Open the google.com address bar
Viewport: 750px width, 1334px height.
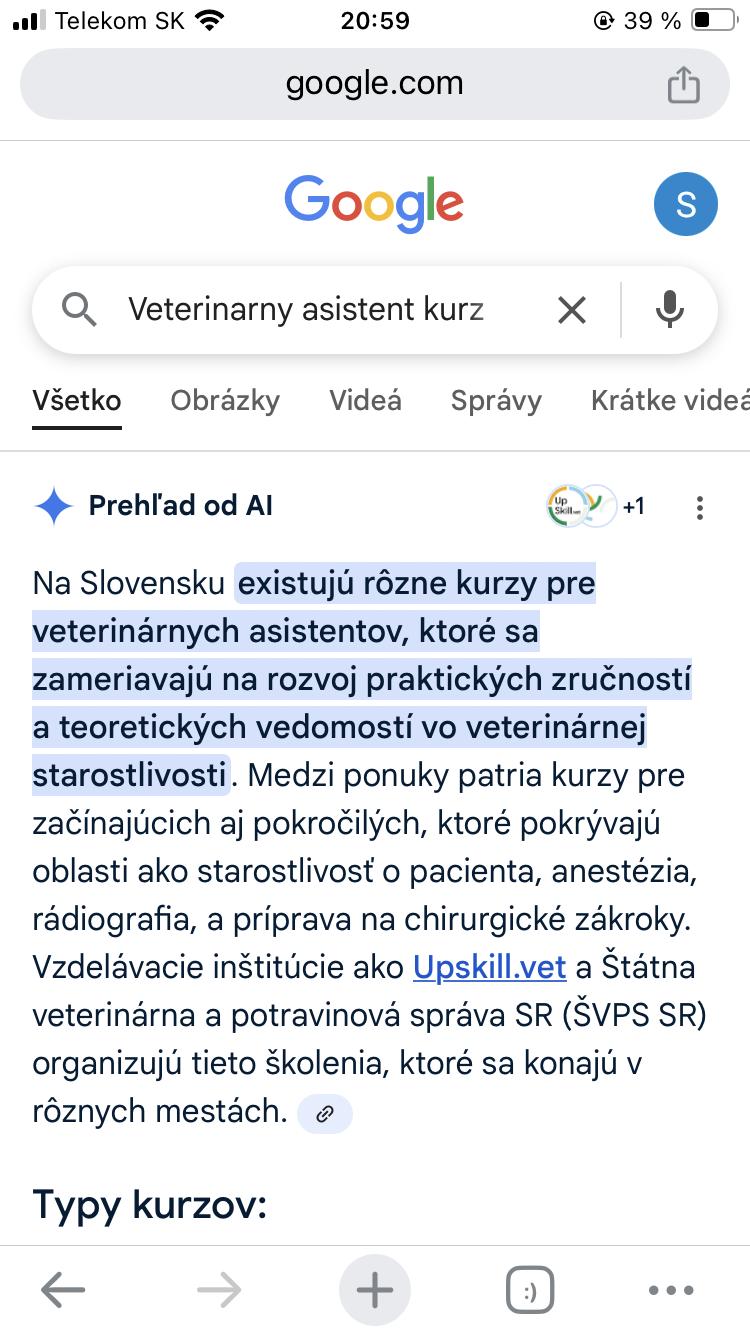[374, 84]
